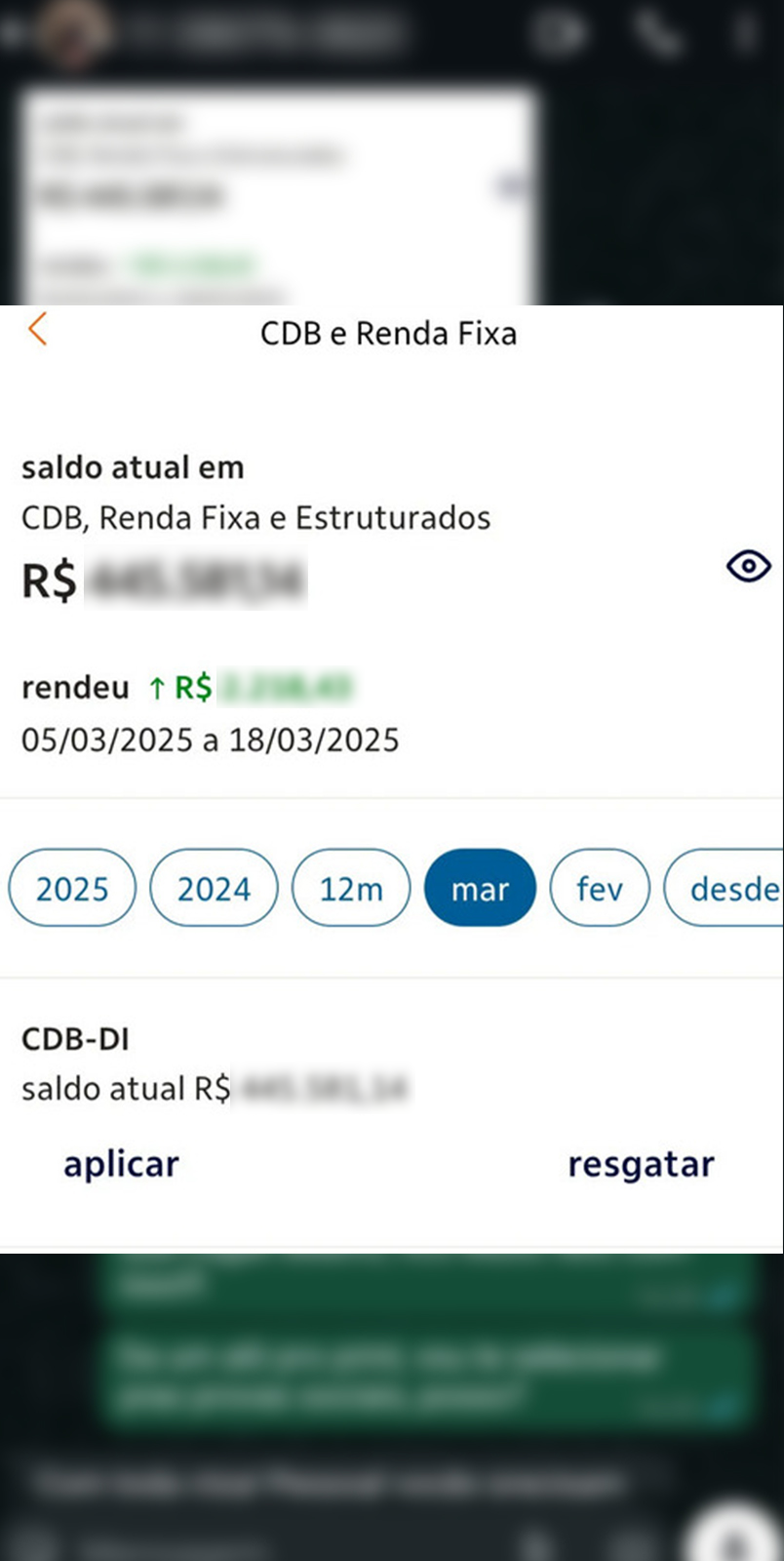Toggle balance visibility with the eye icon
784x1561 pixels.
coord(748,566)
